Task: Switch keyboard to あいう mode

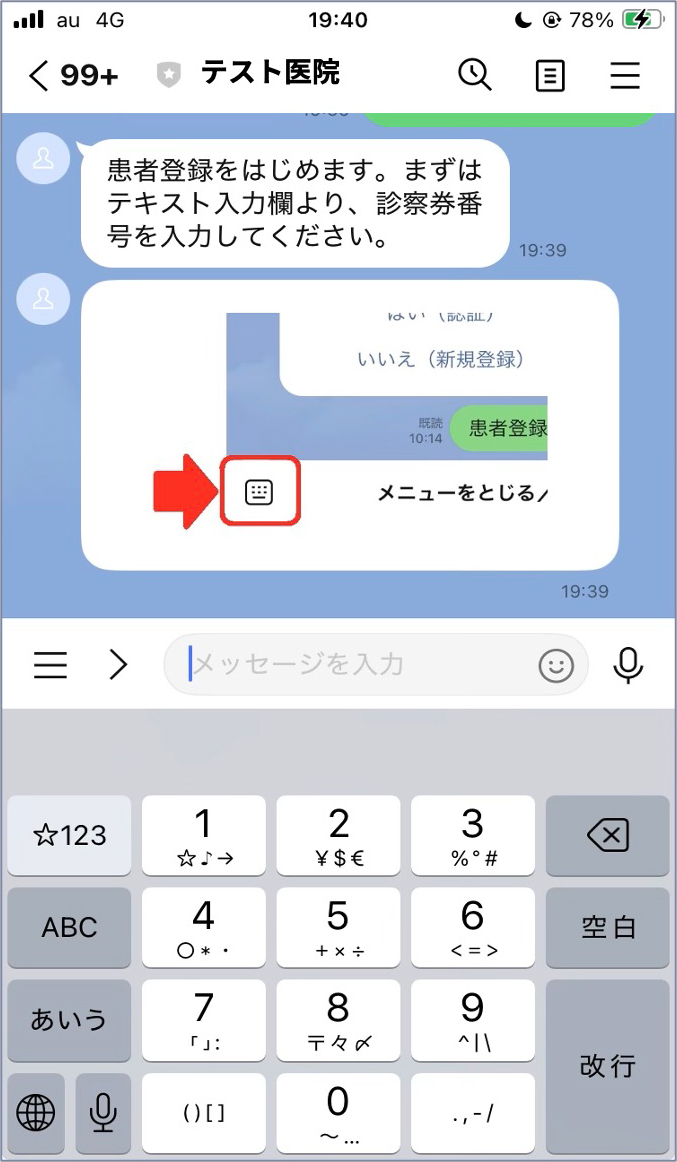Action: tap(69, 1020)
